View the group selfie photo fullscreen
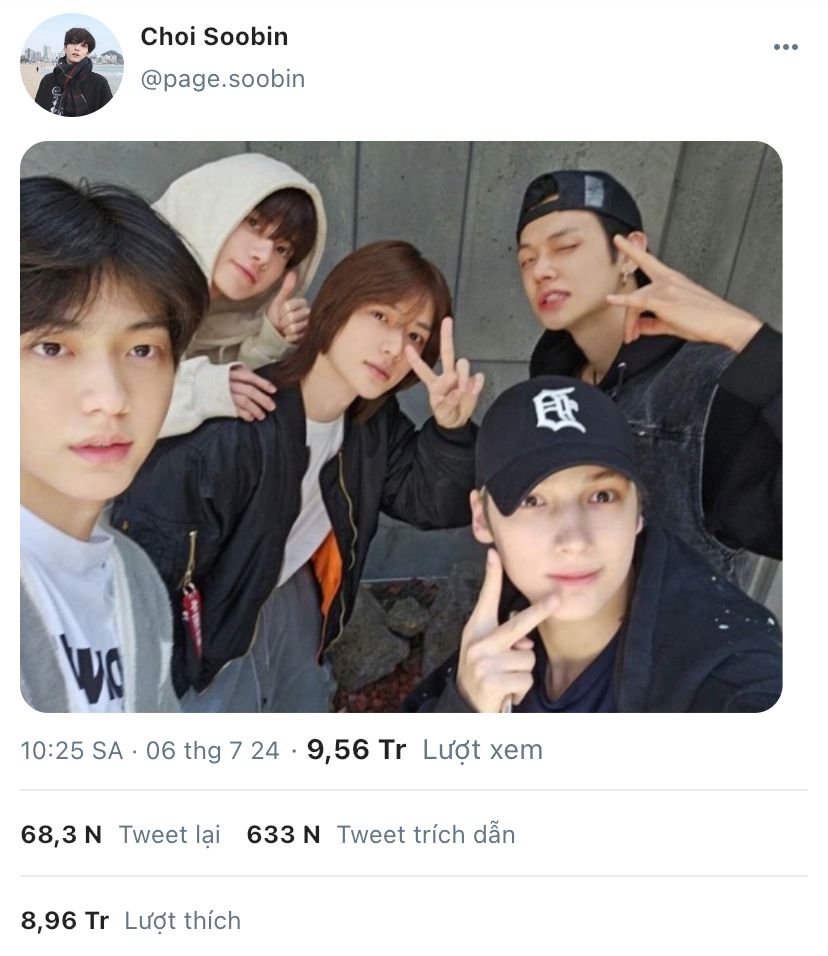Screen dimensions: 828x956 coord(401,427)
